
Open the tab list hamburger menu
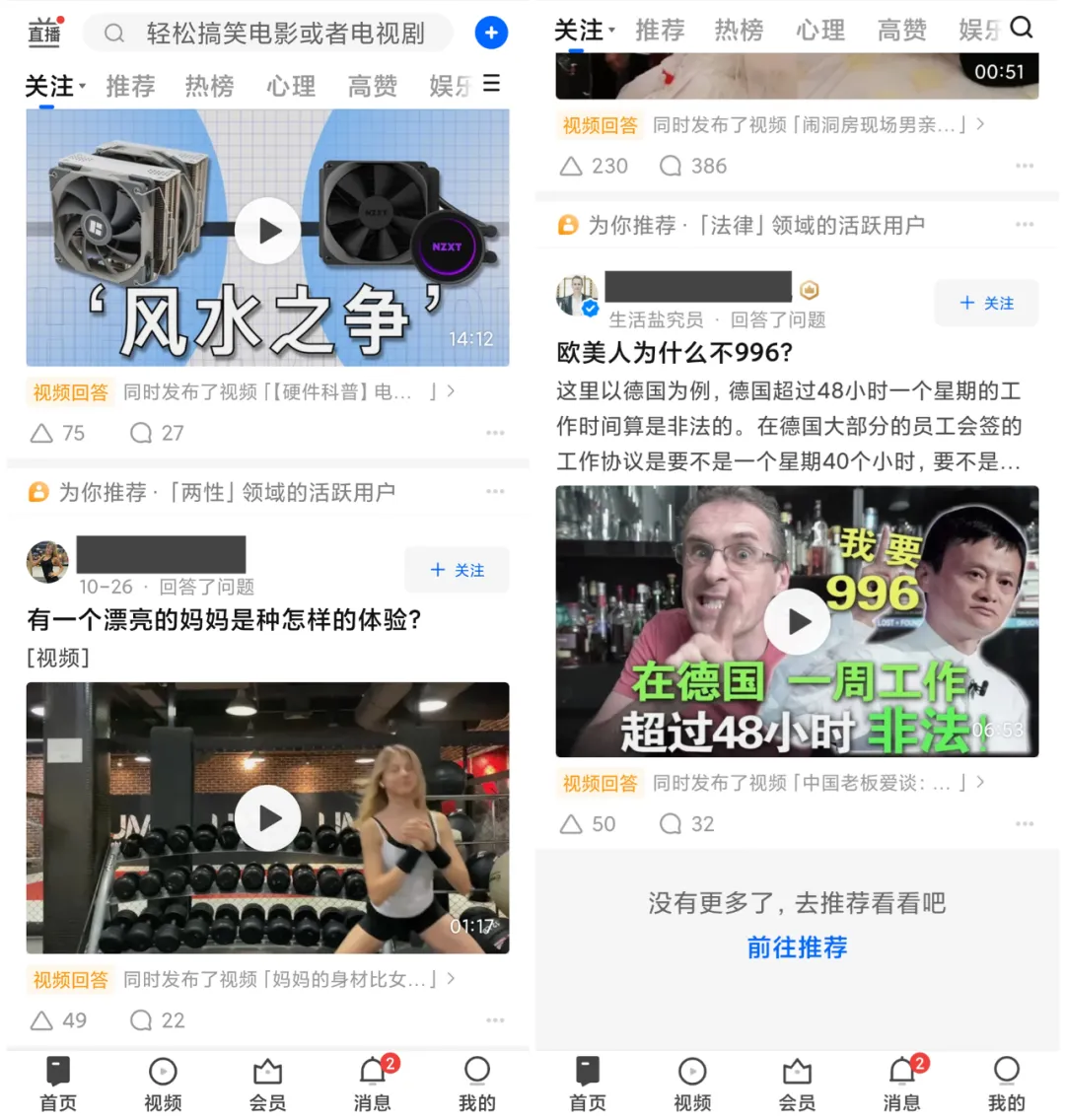[491, 85]
